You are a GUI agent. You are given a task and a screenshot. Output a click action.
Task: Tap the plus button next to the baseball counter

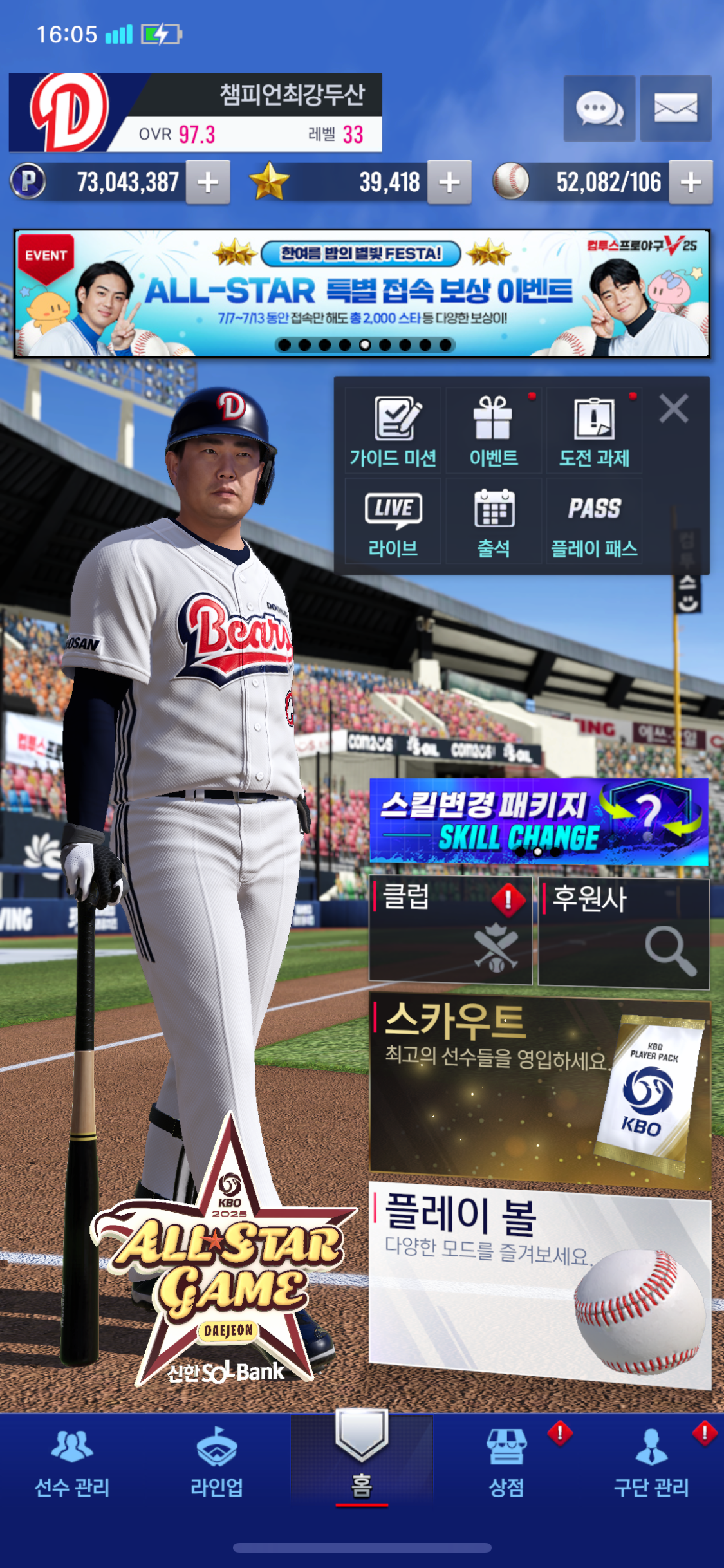tap(691, 182)
